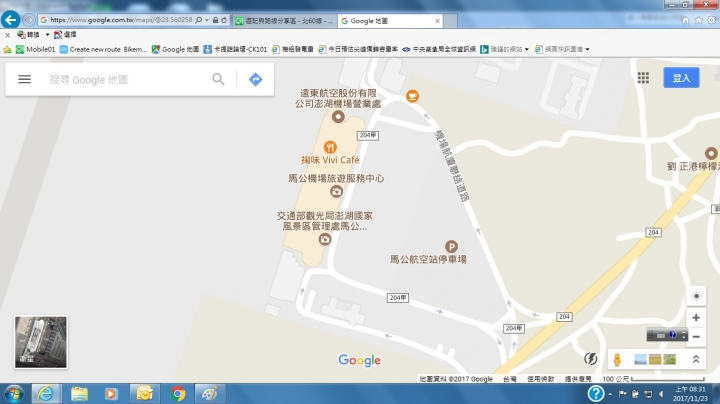Open the 提供意見 feedback link
The height and width of the screenshot is (404, 720).
coord(577,379)
